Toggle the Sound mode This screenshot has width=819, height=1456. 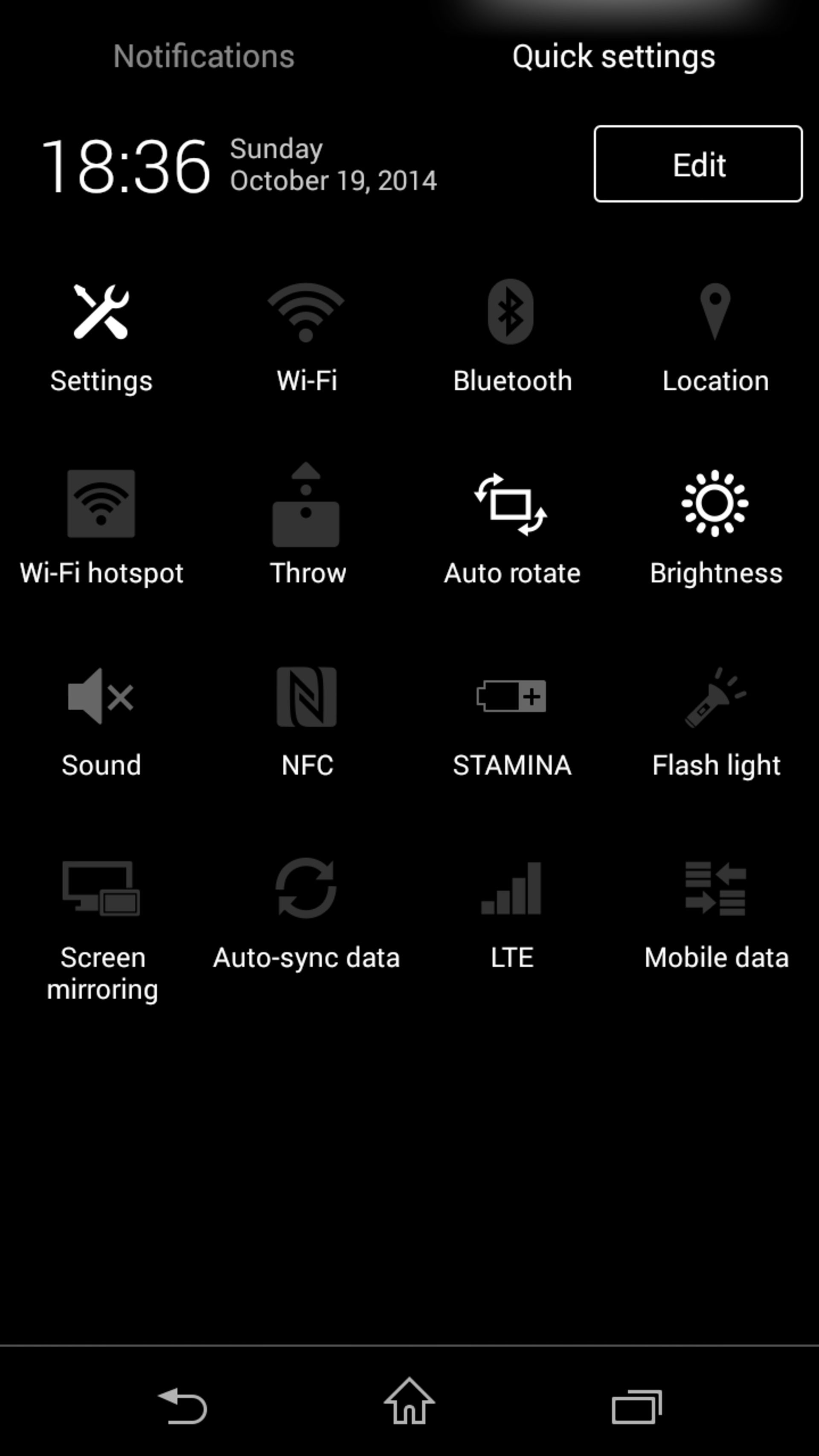[102, 721]
